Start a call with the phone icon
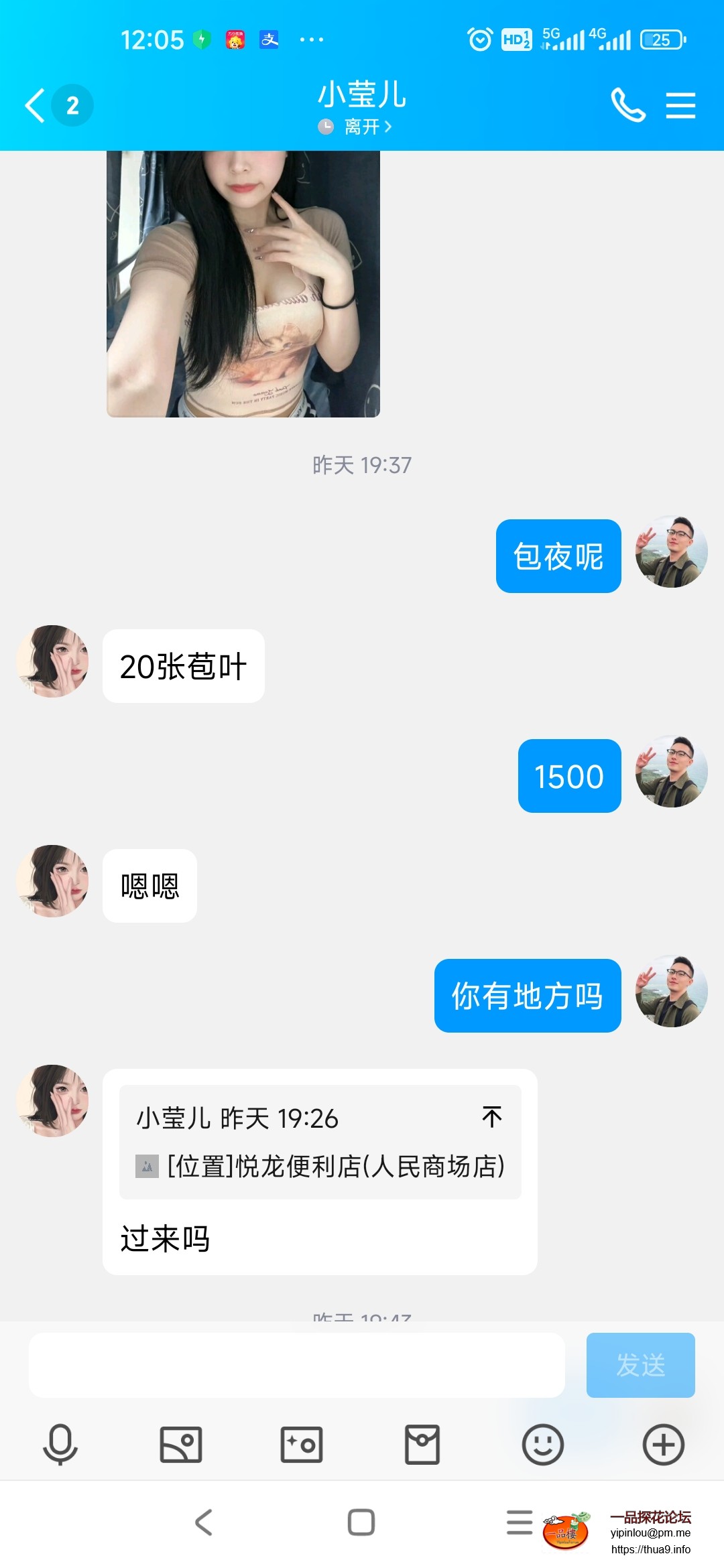The width and height of the screenshot is (724, 1568). [626, 105]
